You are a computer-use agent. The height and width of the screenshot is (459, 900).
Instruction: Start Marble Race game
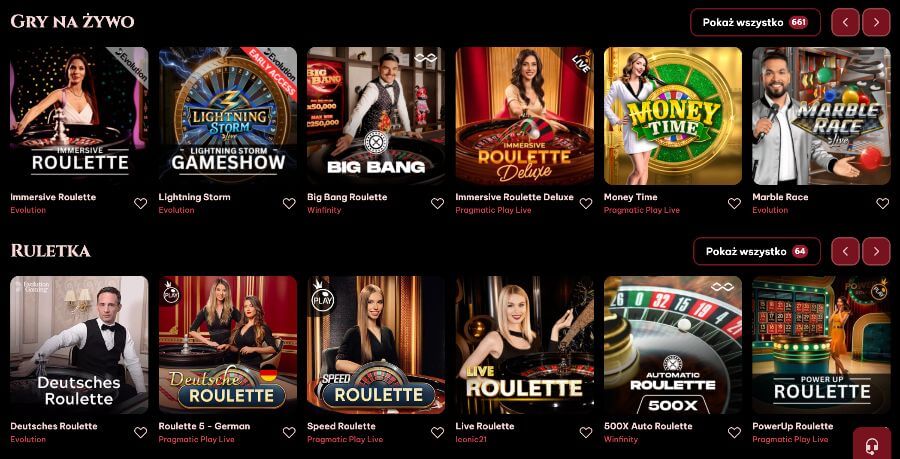(x=821, y=116)
